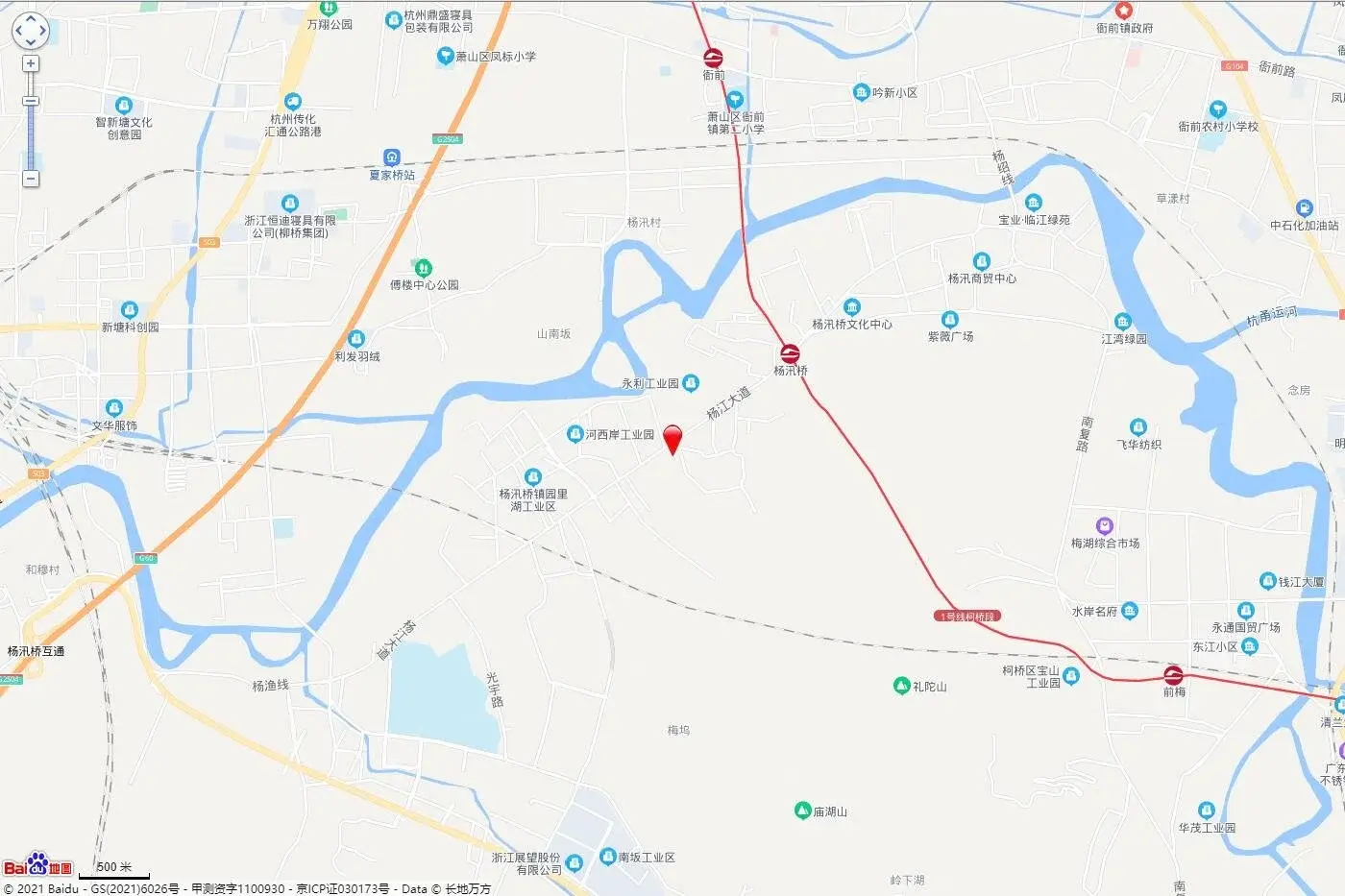Image resolution: width=1345 pixels, height=896 pixels.
Task: Tap the zoom level slider track
Action: [x=31, y=134]
